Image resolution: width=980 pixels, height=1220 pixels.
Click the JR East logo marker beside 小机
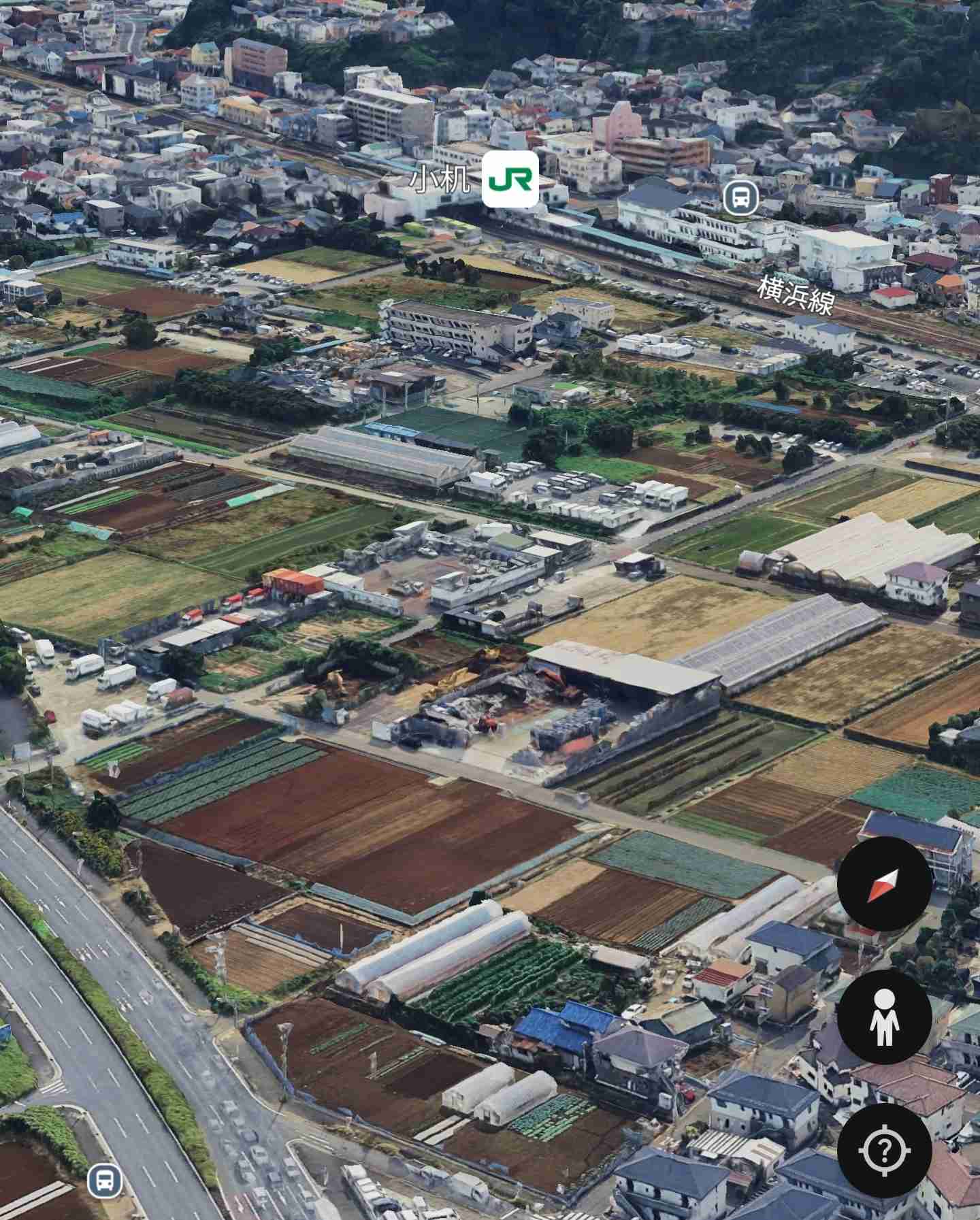click(x=509, y=180)
